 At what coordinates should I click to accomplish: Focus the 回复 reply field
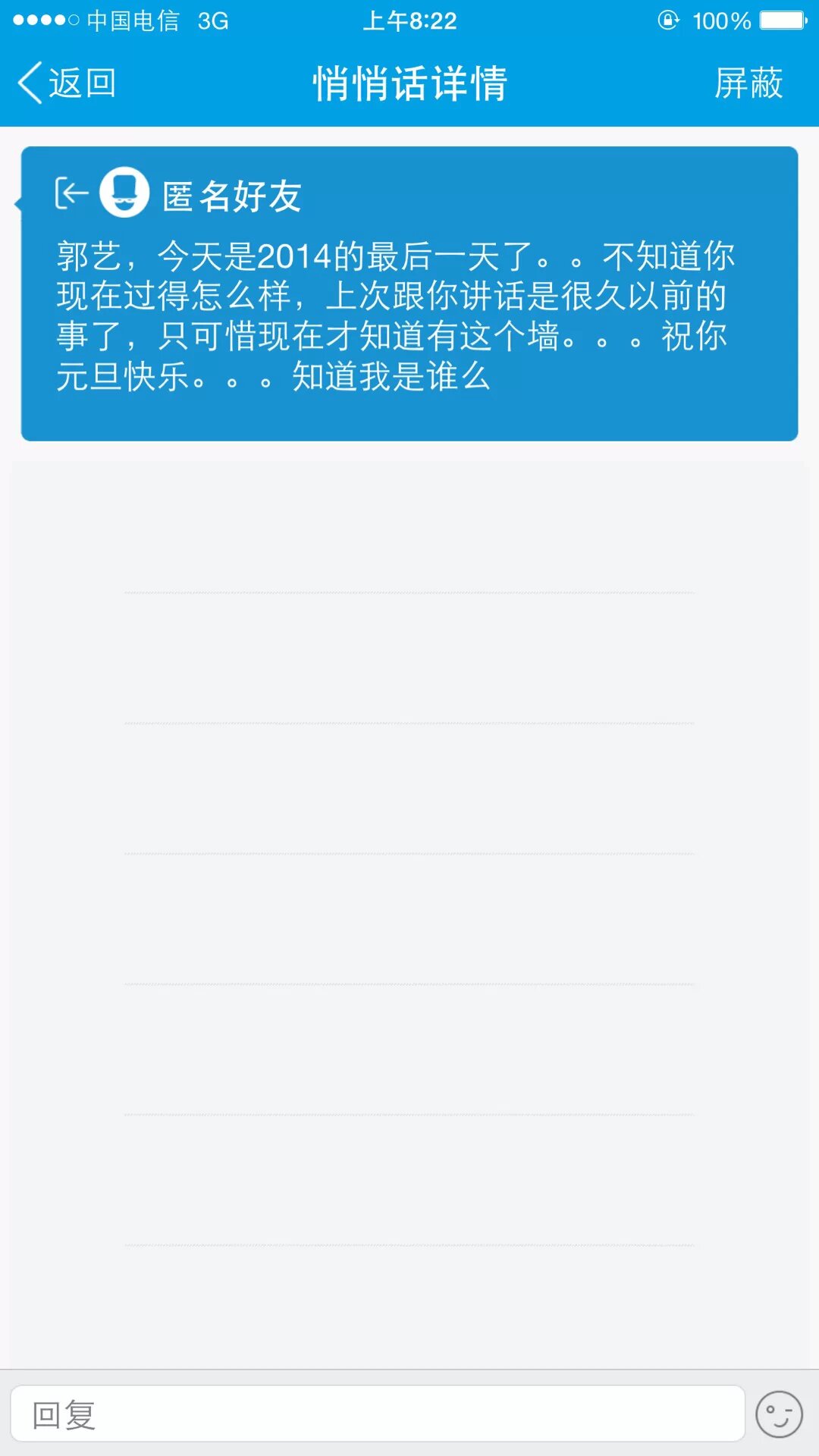click(x=377, y=1414)
